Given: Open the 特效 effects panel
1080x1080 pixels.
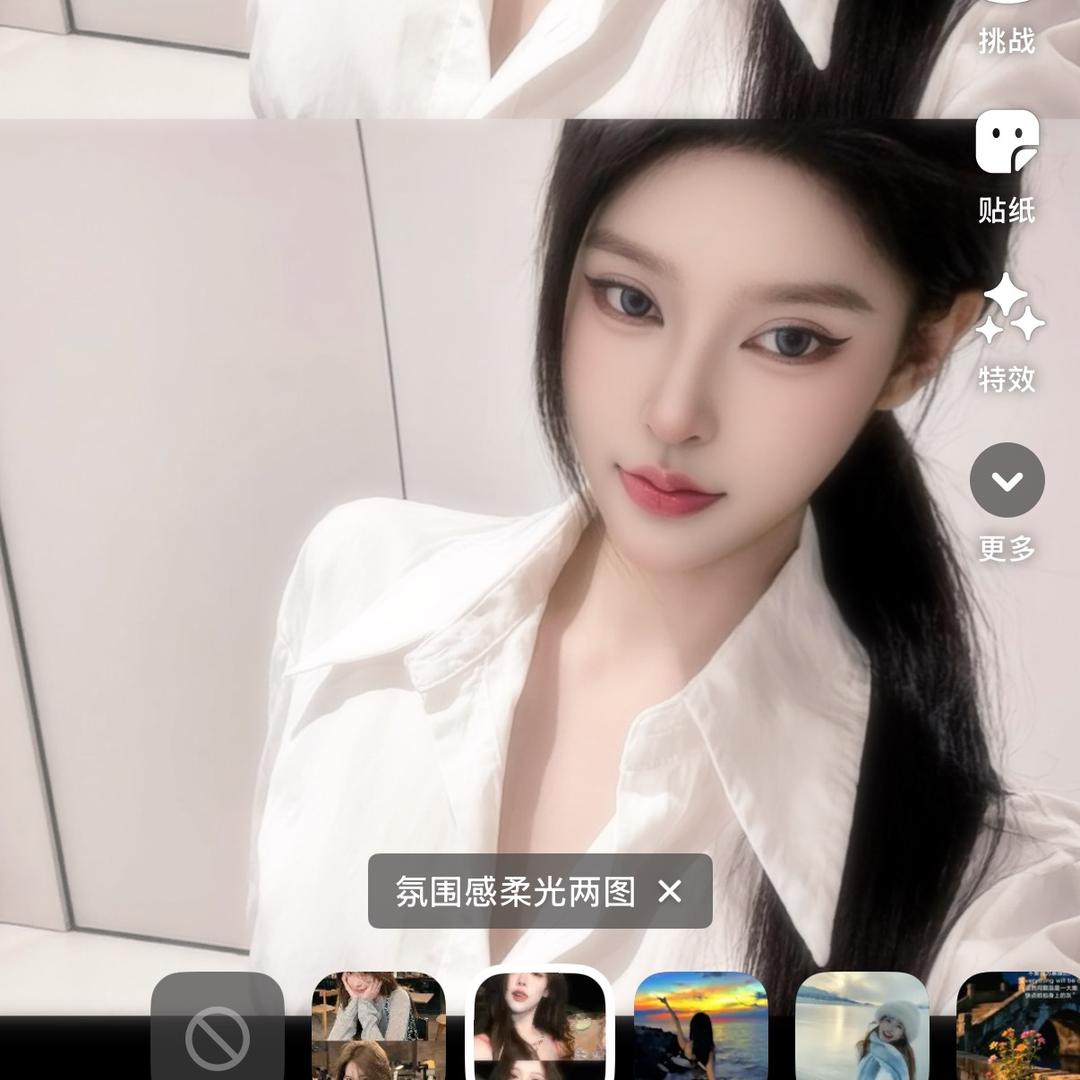Looking at the screenshot, I should coord(1008,334).
